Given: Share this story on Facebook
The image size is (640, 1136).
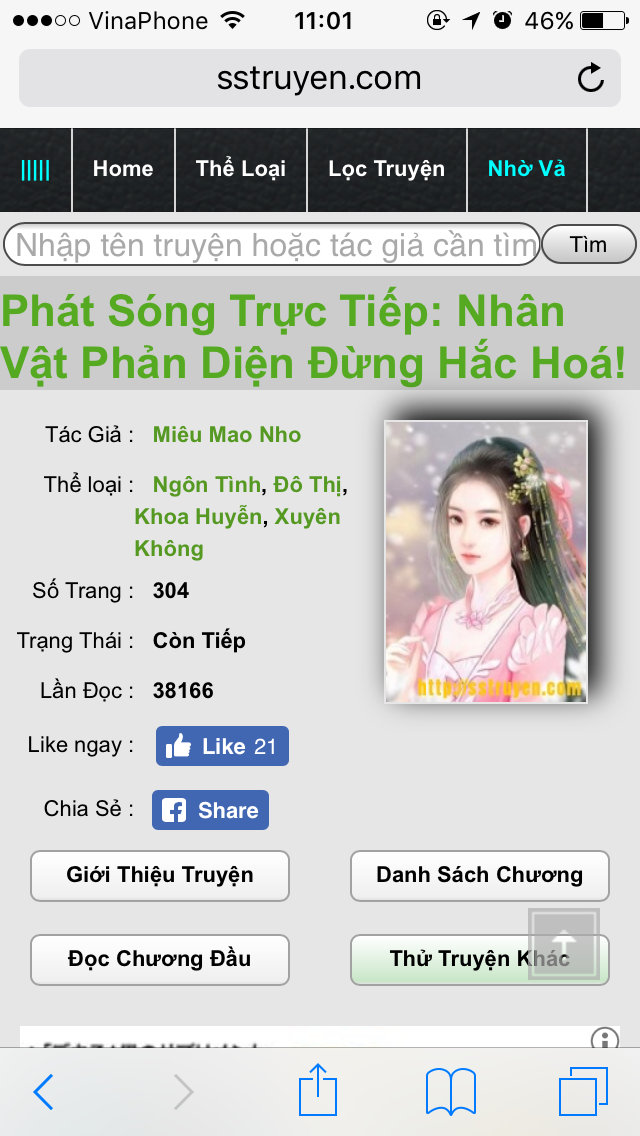Looking at the screenshot, I should 210,810.
